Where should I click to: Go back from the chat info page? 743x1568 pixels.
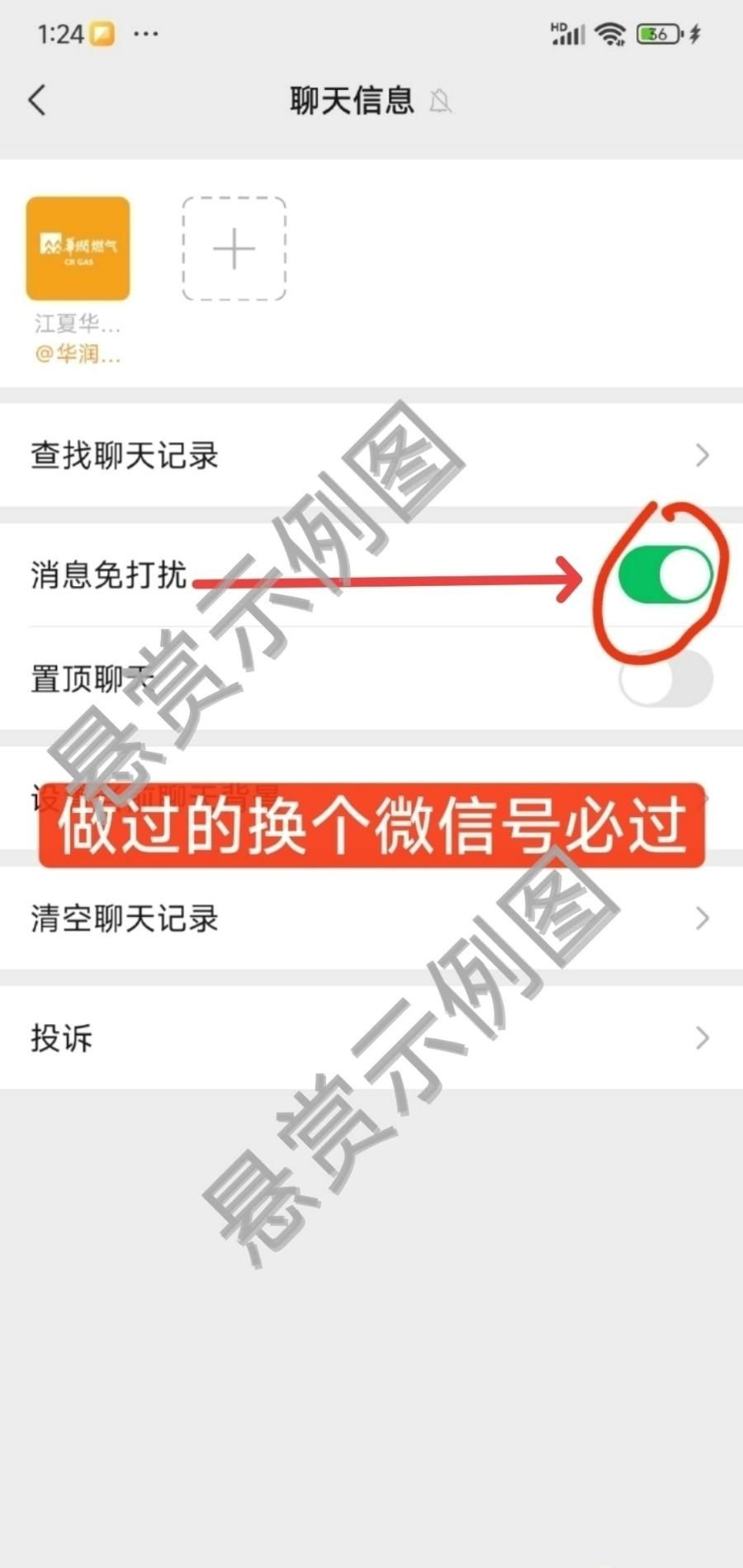tap(37, 101)
